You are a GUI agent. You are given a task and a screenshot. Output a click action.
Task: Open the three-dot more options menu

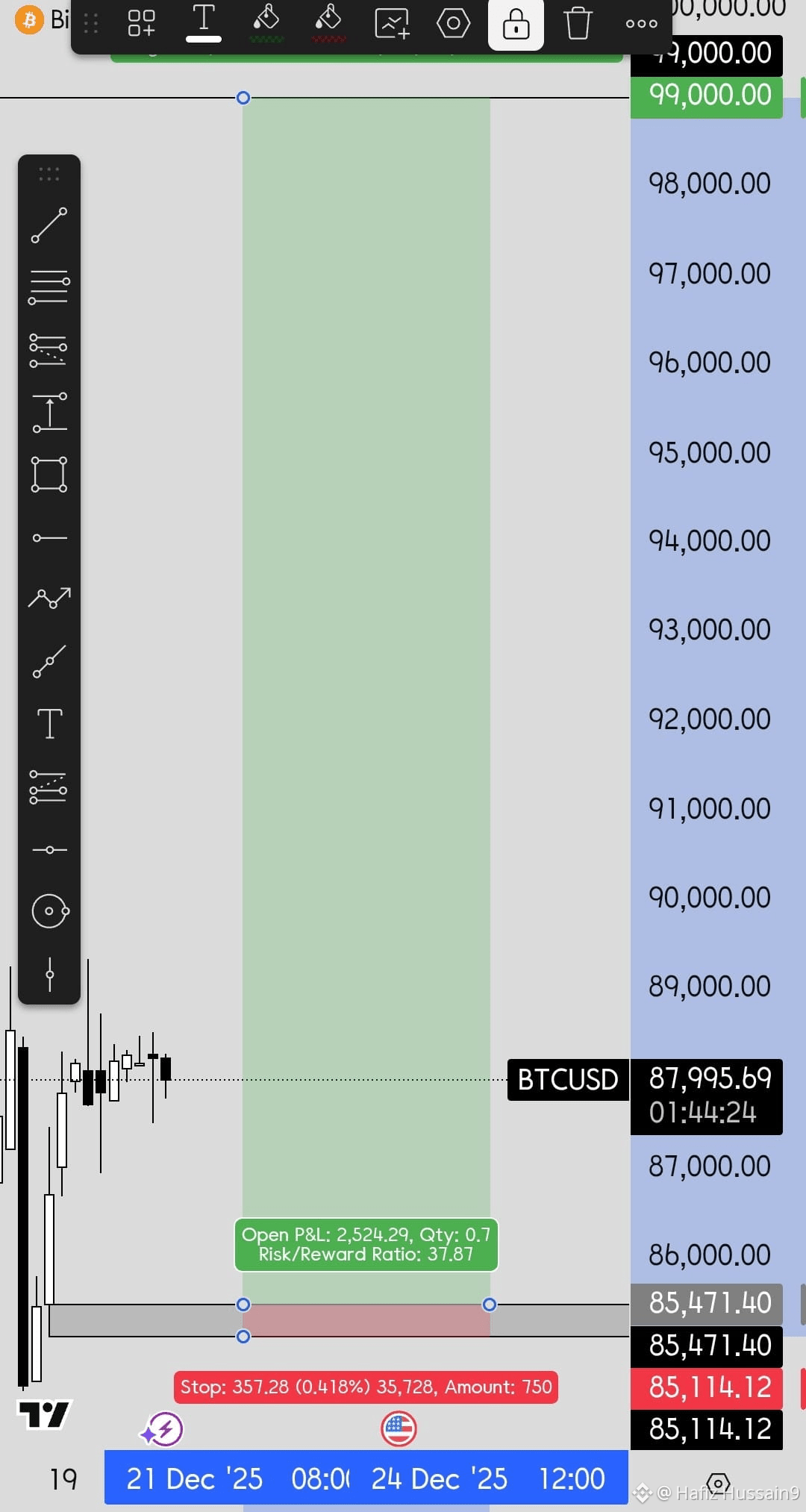click(x=641, y=24)
